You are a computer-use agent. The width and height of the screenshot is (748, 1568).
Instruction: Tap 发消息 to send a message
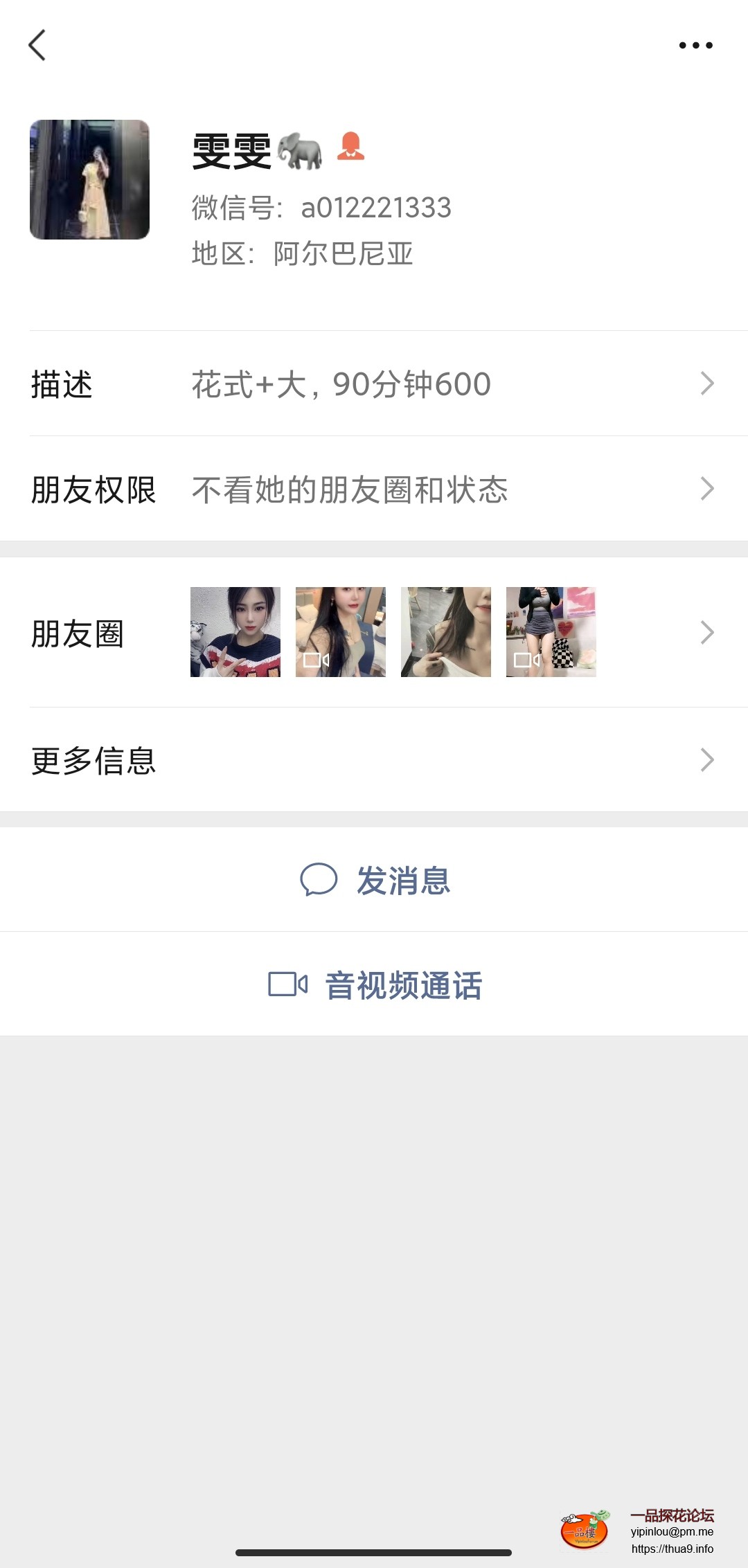(375, 880)
